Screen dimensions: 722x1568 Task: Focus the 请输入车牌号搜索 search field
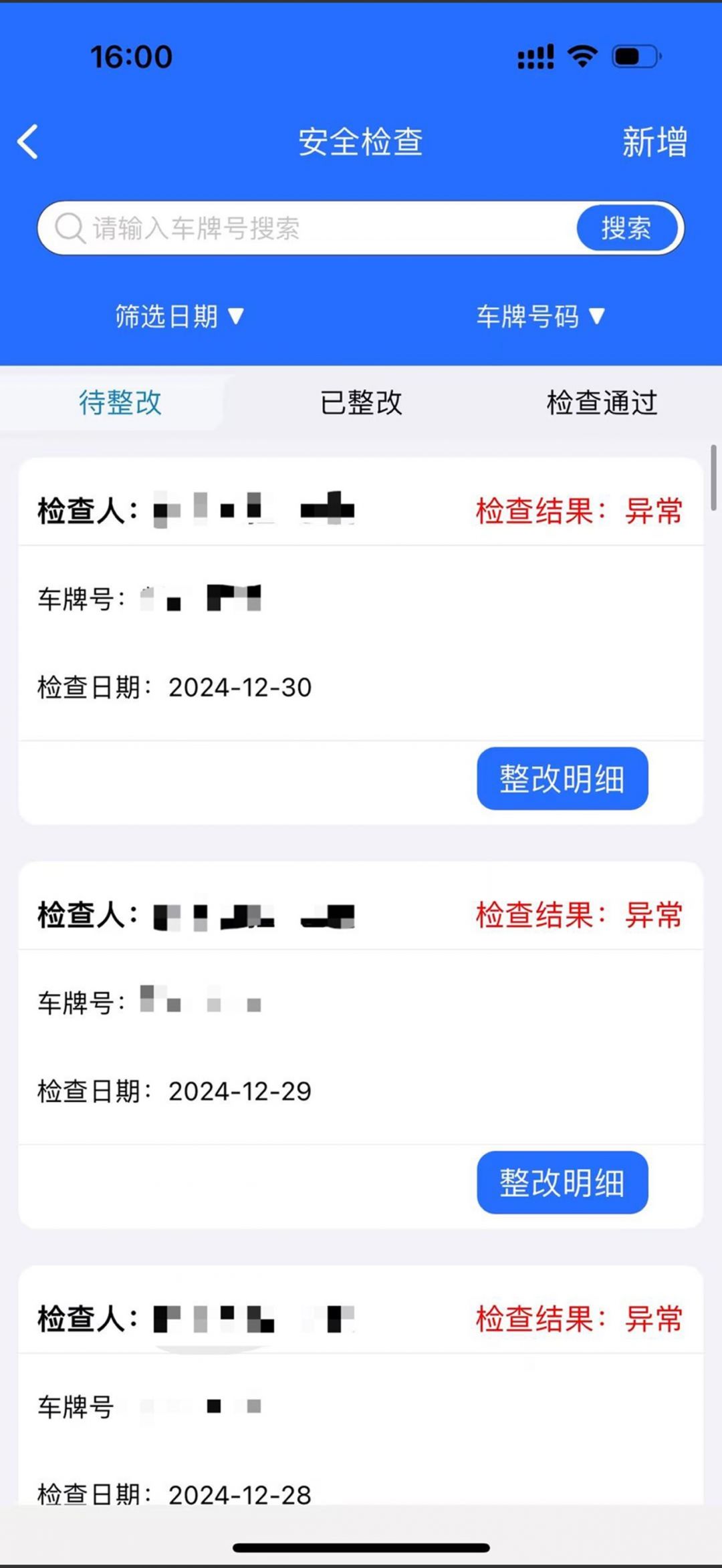point(308,228)
